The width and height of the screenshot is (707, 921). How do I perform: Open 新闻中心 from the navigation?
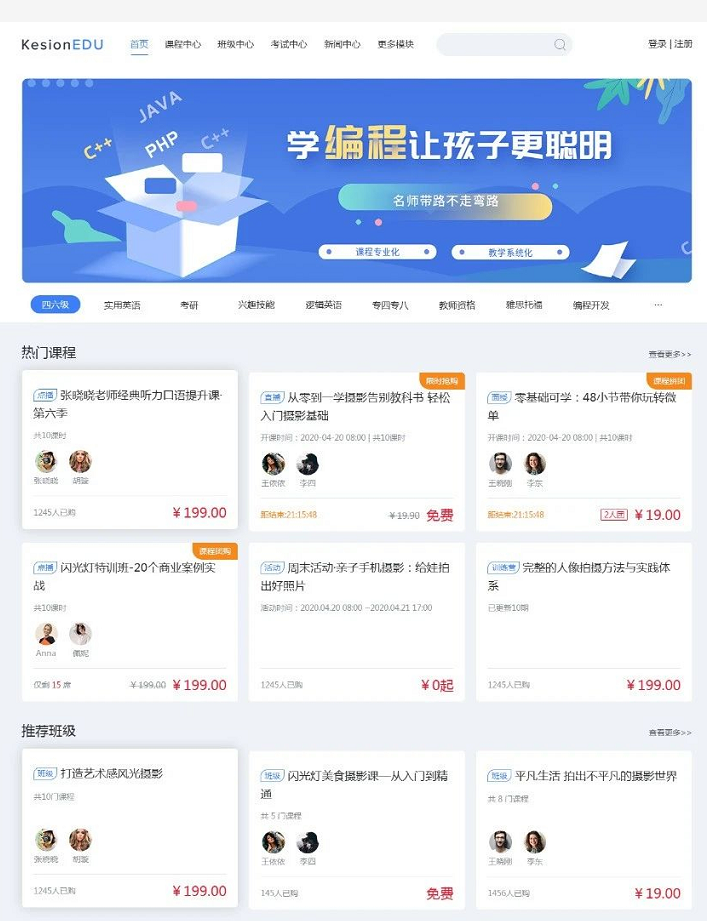[342, 44]
